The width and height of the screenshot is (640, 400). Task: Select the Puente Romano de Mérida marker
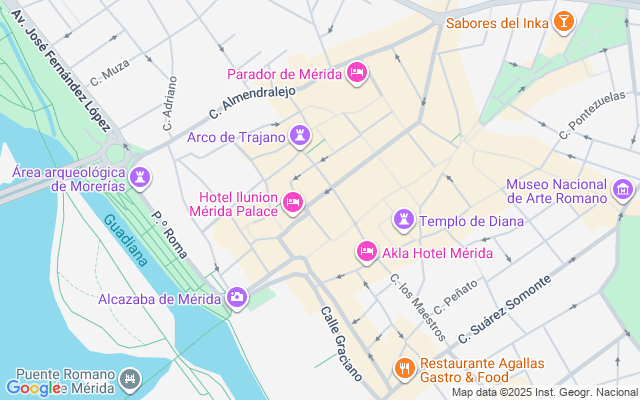(128, 379)
